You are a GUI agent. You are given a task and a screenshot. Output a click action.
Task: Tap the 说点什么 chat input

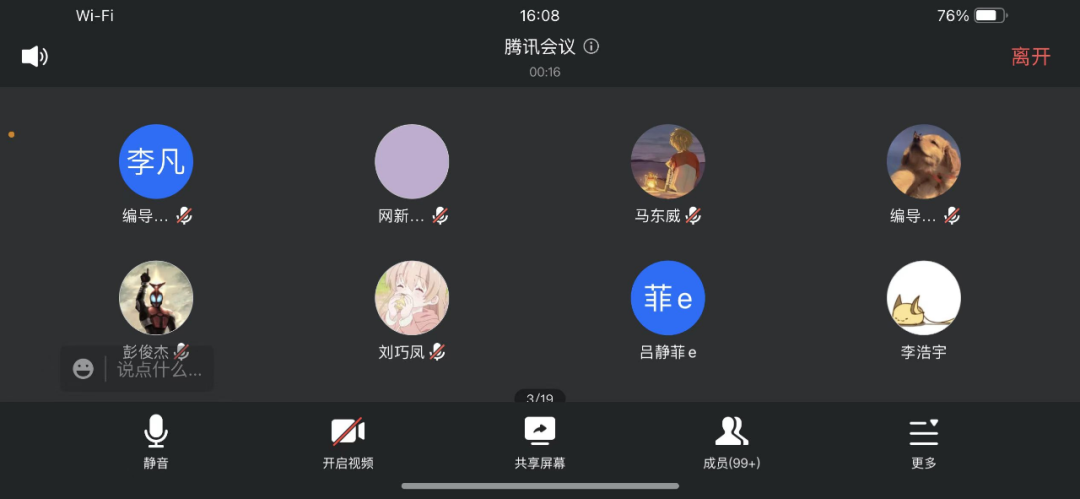pos(160,369)
